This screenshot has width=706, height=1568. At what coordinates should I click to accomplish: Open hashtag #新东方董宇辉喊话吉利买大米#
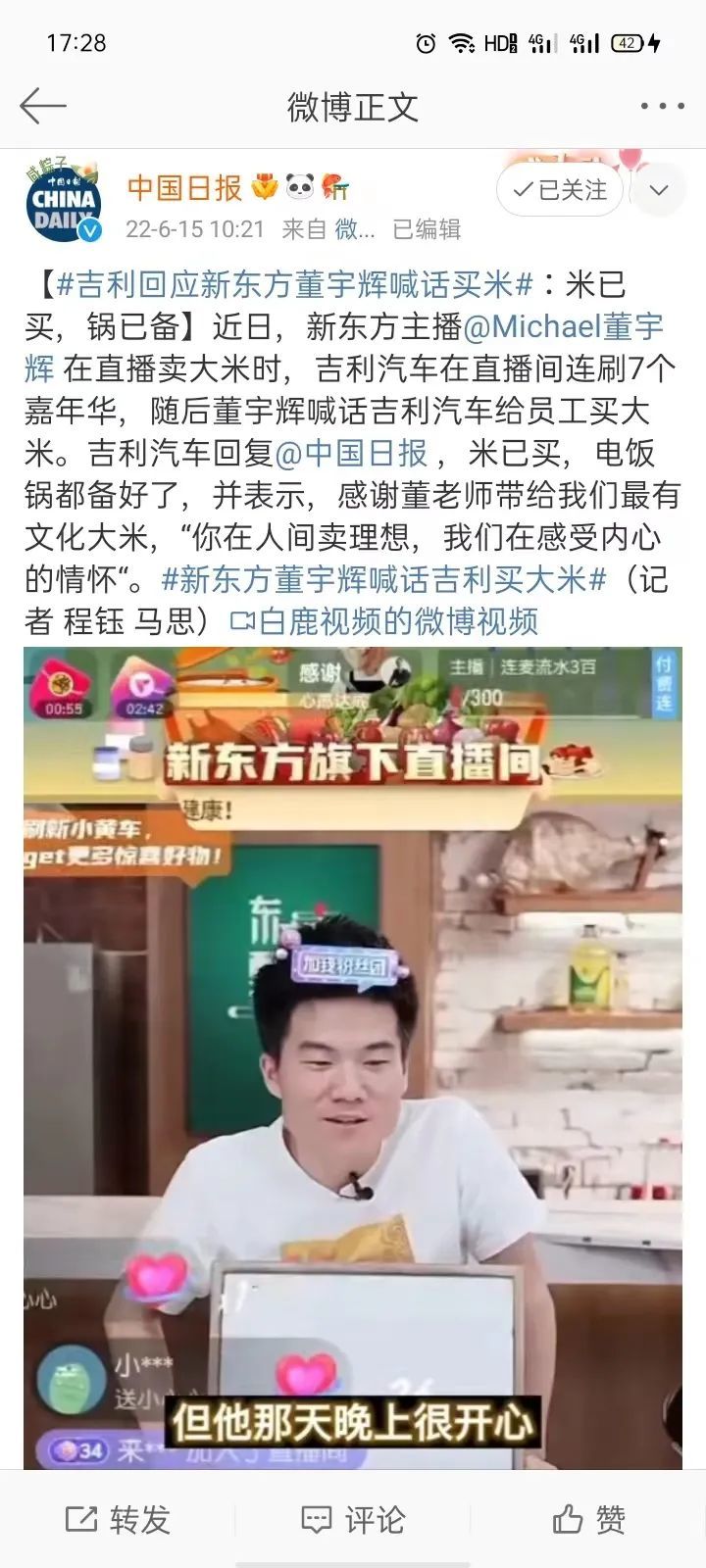coord(384,579)
